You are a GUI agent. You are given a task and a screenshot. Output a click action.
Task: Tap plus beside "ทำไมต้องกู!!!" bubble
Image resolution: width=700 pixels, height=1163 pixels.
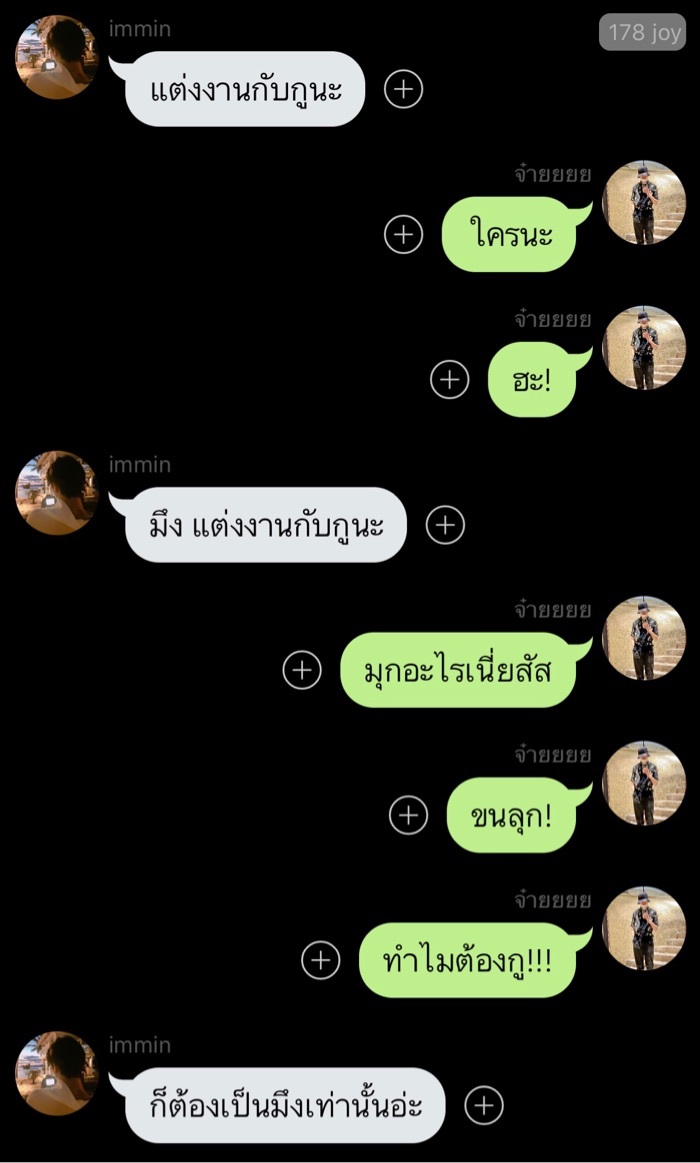click(320, 960)
